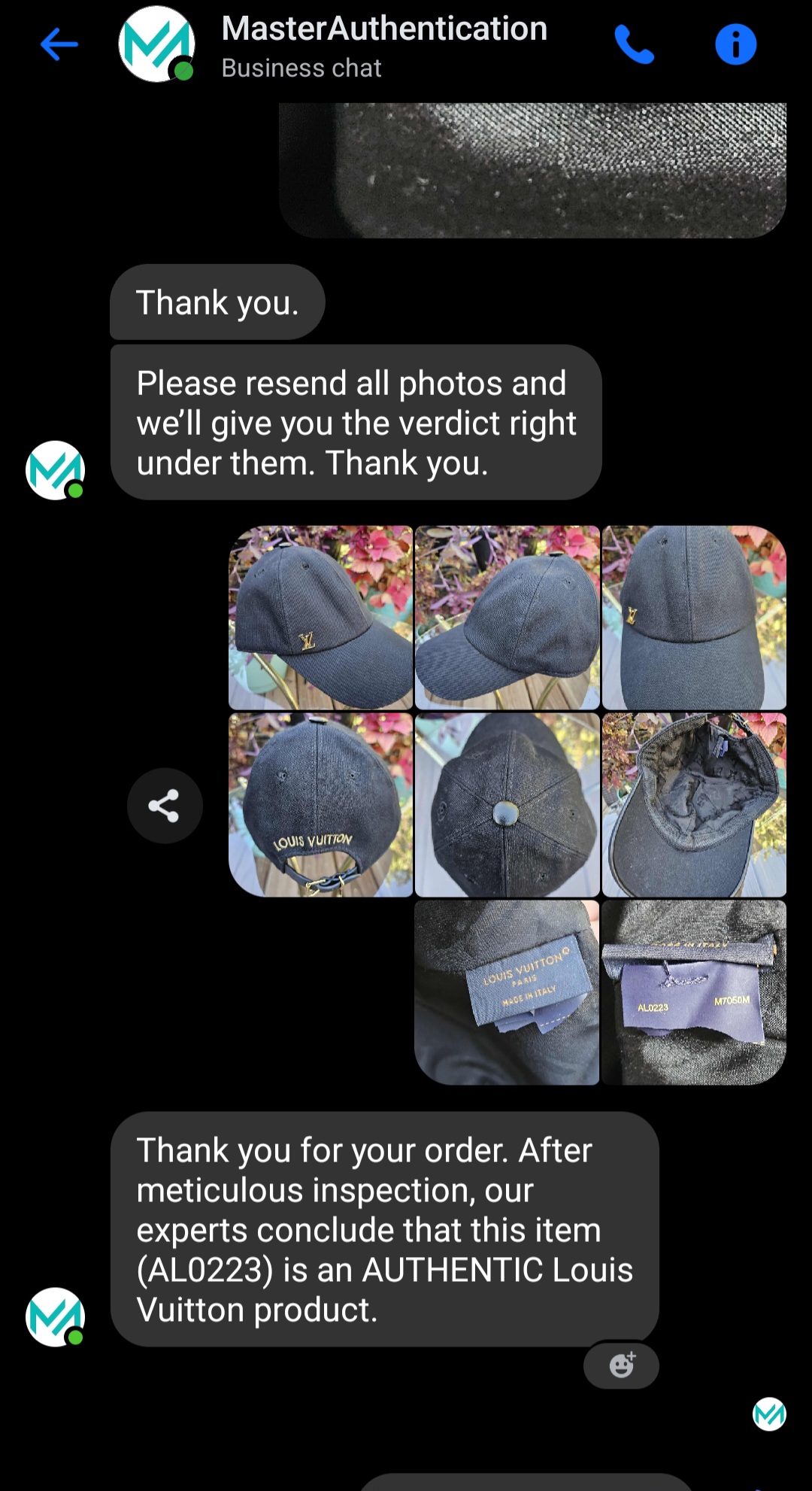The image size is (812, 1491).
Task: Share the sent hat photos
Action: pos(165,806)
